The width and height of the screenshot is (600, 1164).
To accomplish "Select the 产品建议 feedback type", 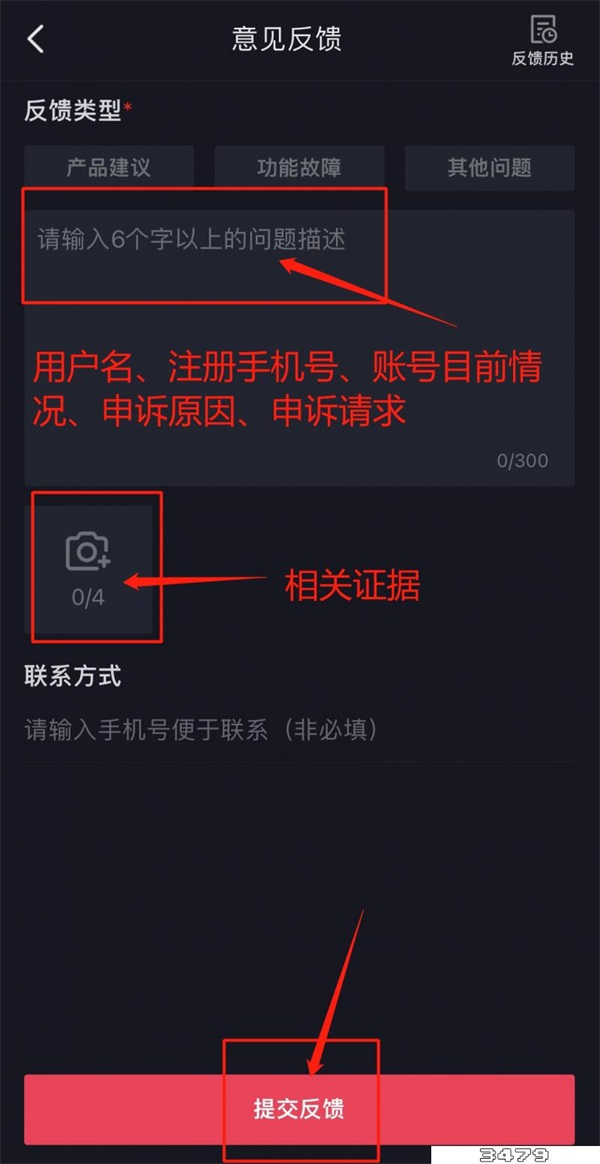I will pos(109,168).
